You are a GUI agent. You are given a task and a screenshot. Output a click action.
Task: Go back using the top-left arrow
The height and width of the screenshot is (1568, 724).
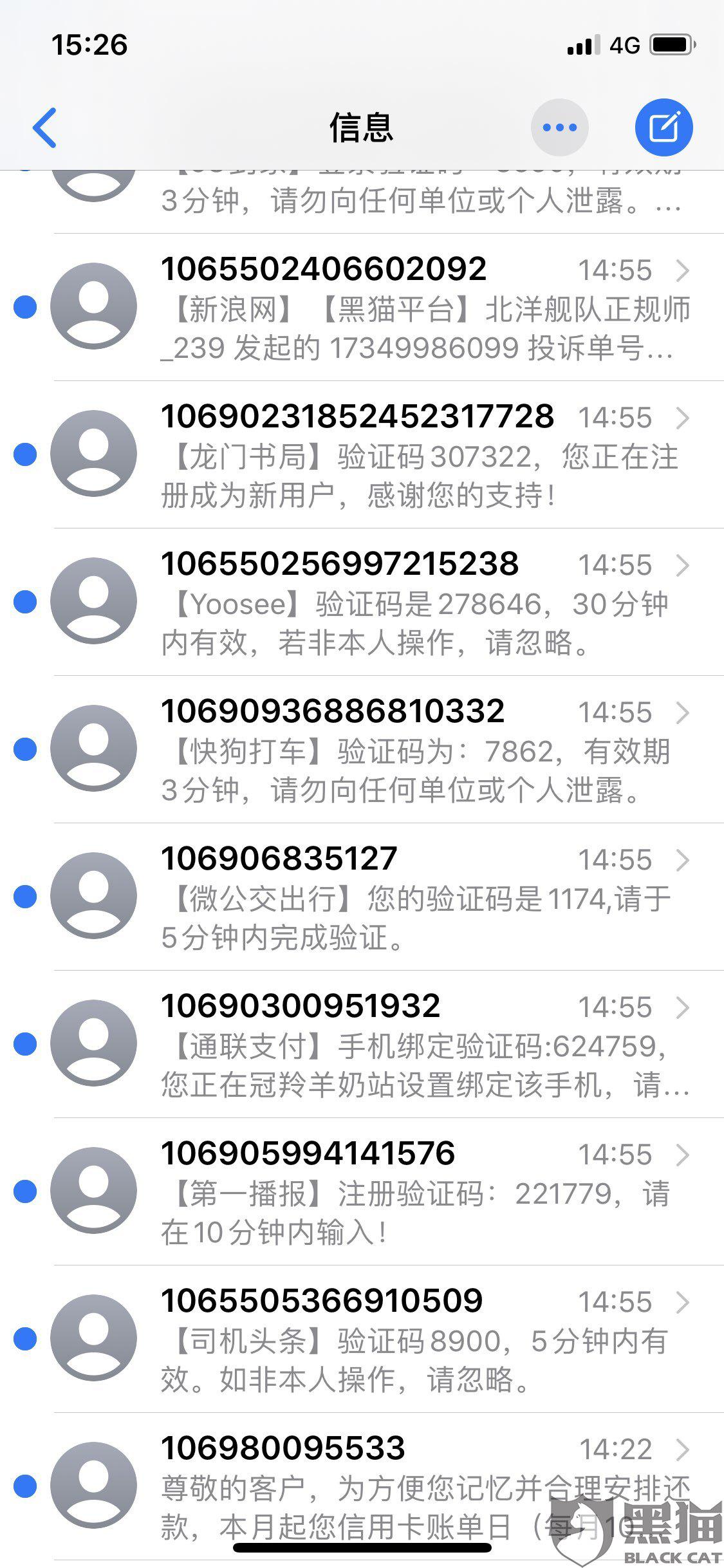click(x=45, y=127)
